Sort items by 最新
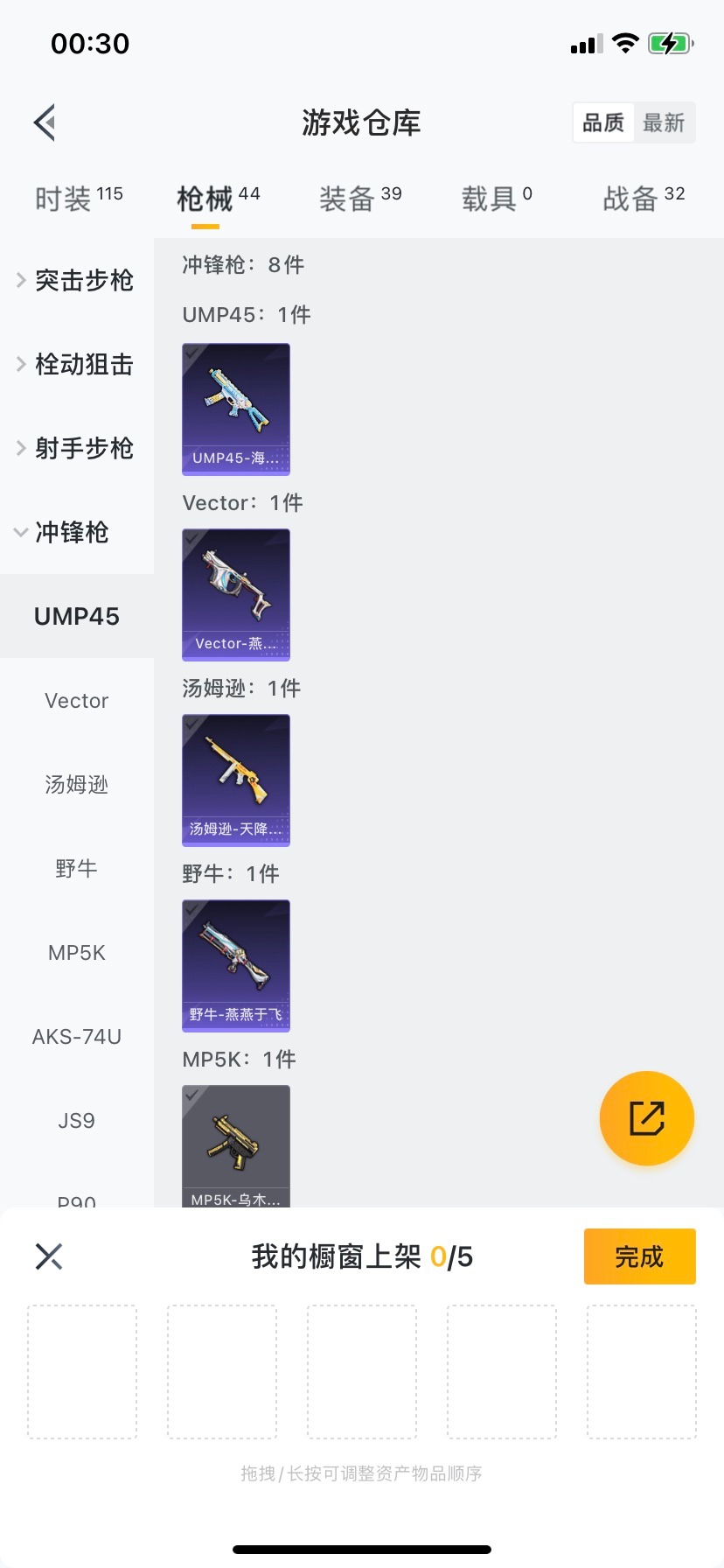 tap(664, 122)
